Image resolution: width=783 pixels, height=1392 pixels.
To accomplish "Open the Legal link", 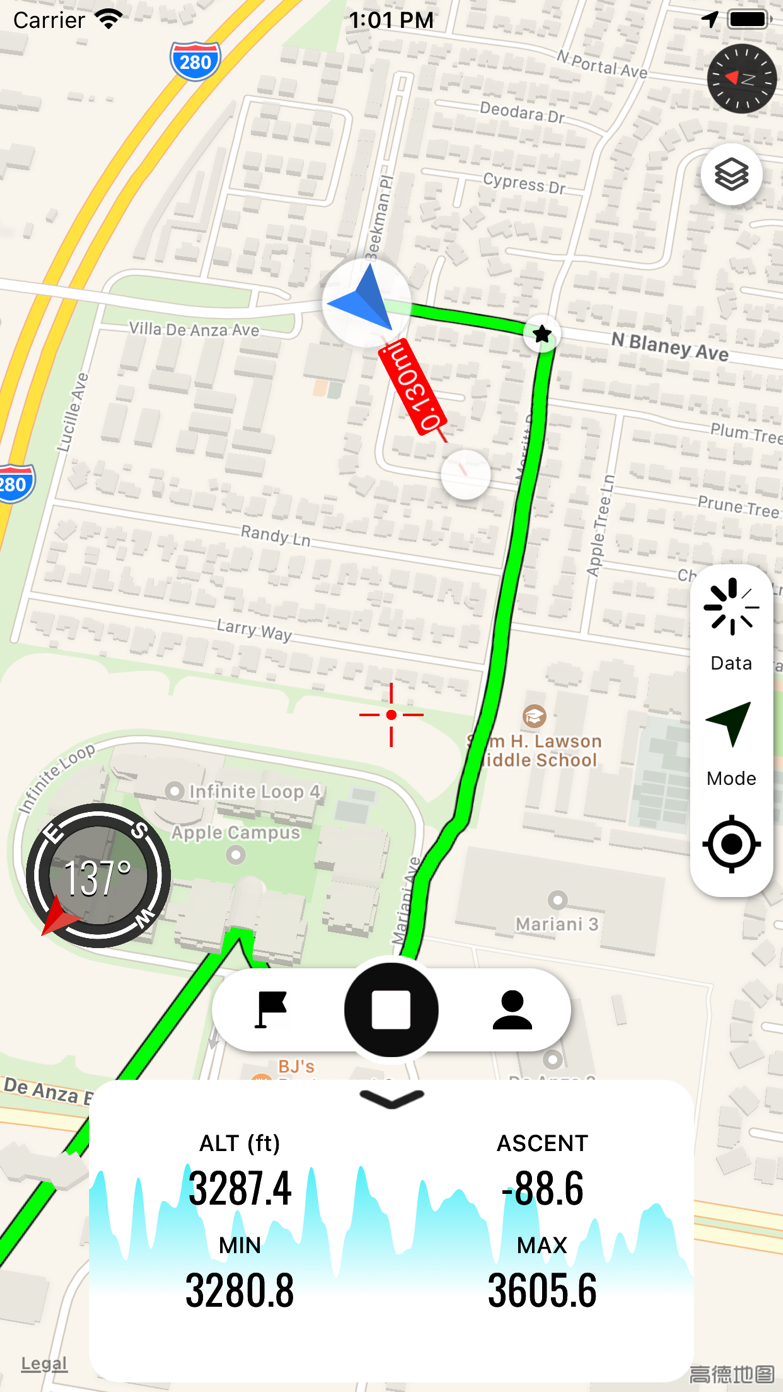I will point(44,1364).
